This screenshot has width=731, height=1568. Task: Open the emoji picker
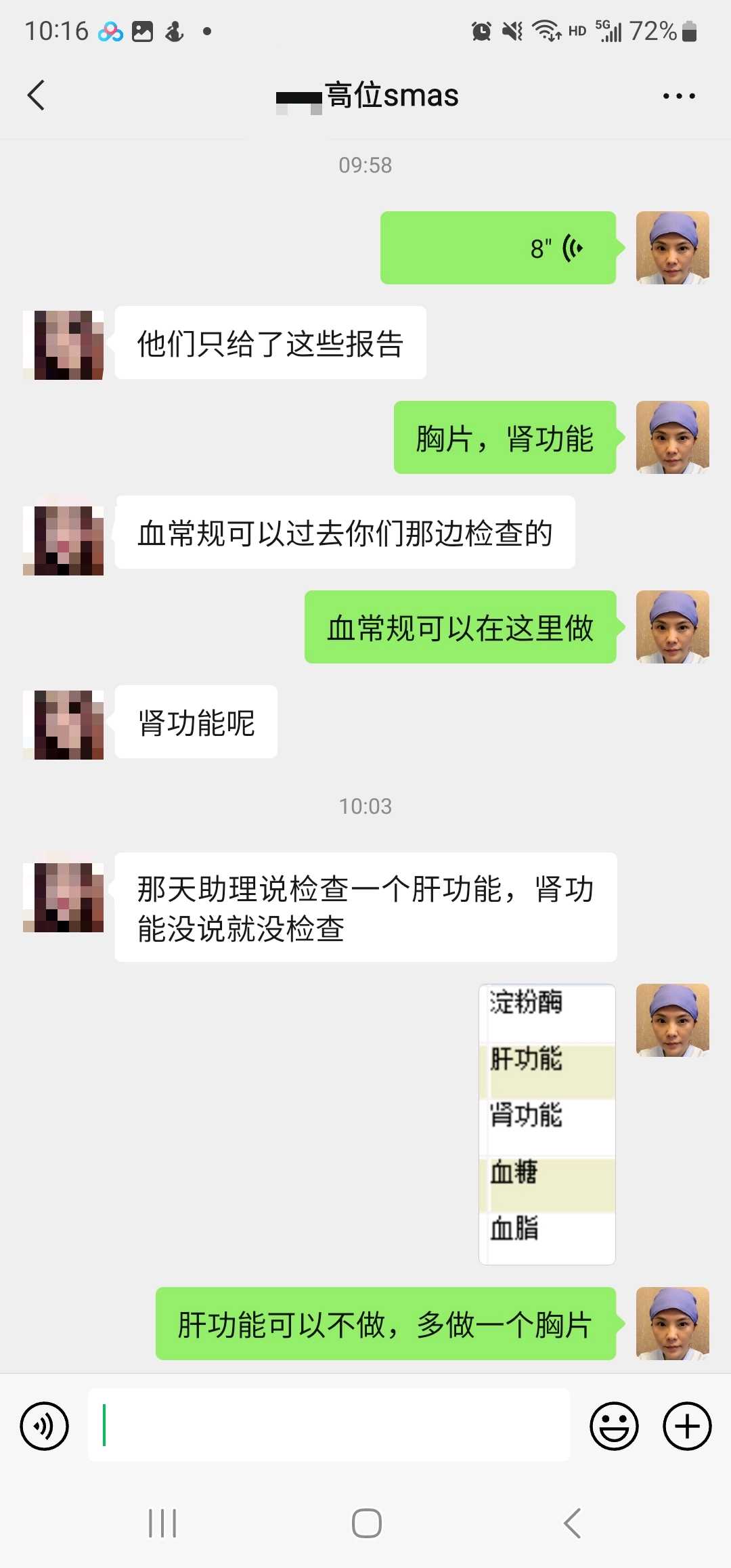point(614,1426)
